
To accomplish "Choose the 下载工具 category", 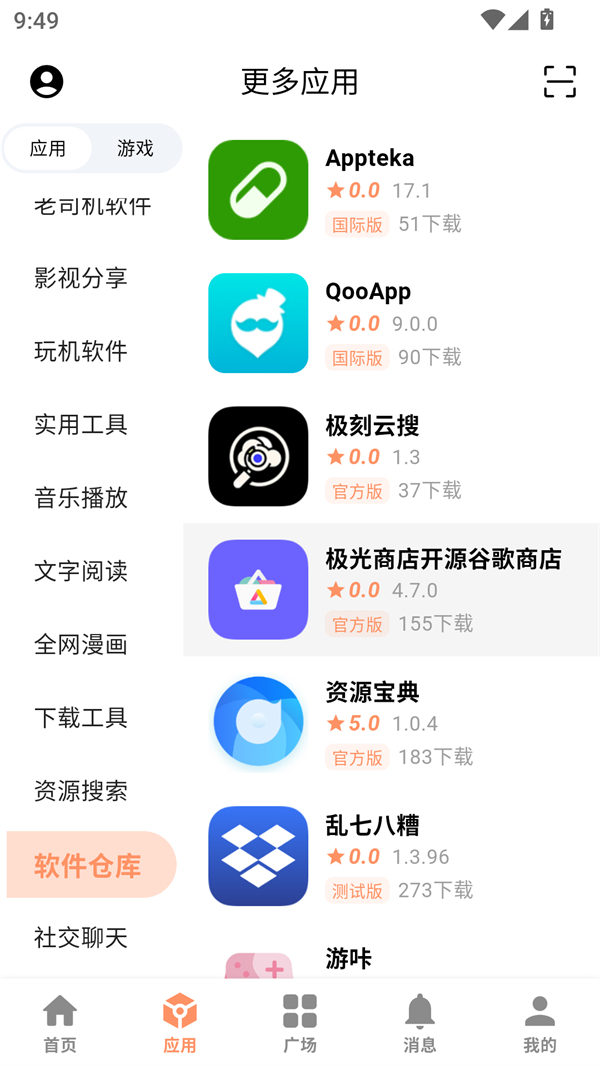I will [81, 717].
